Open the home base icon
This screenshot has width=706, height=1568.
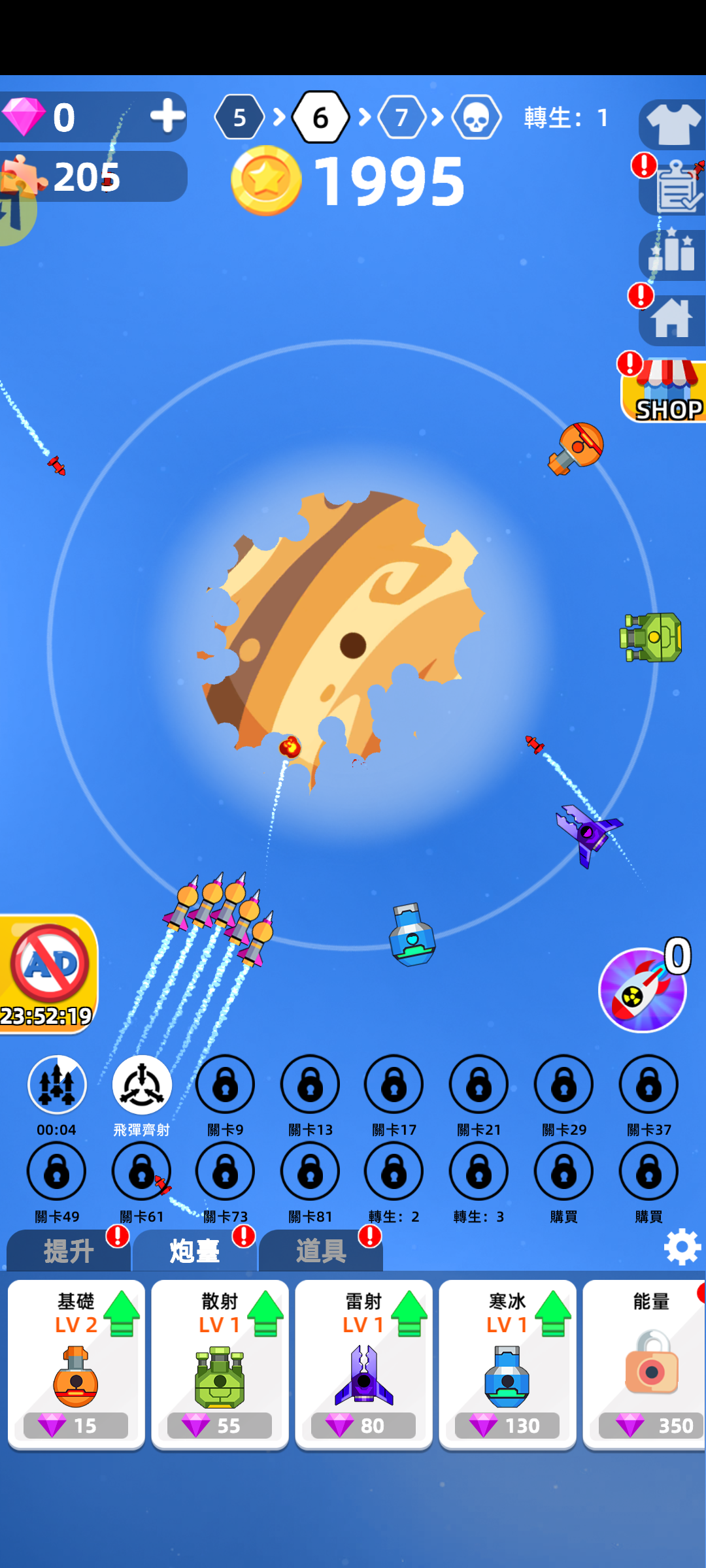[672, 319]
